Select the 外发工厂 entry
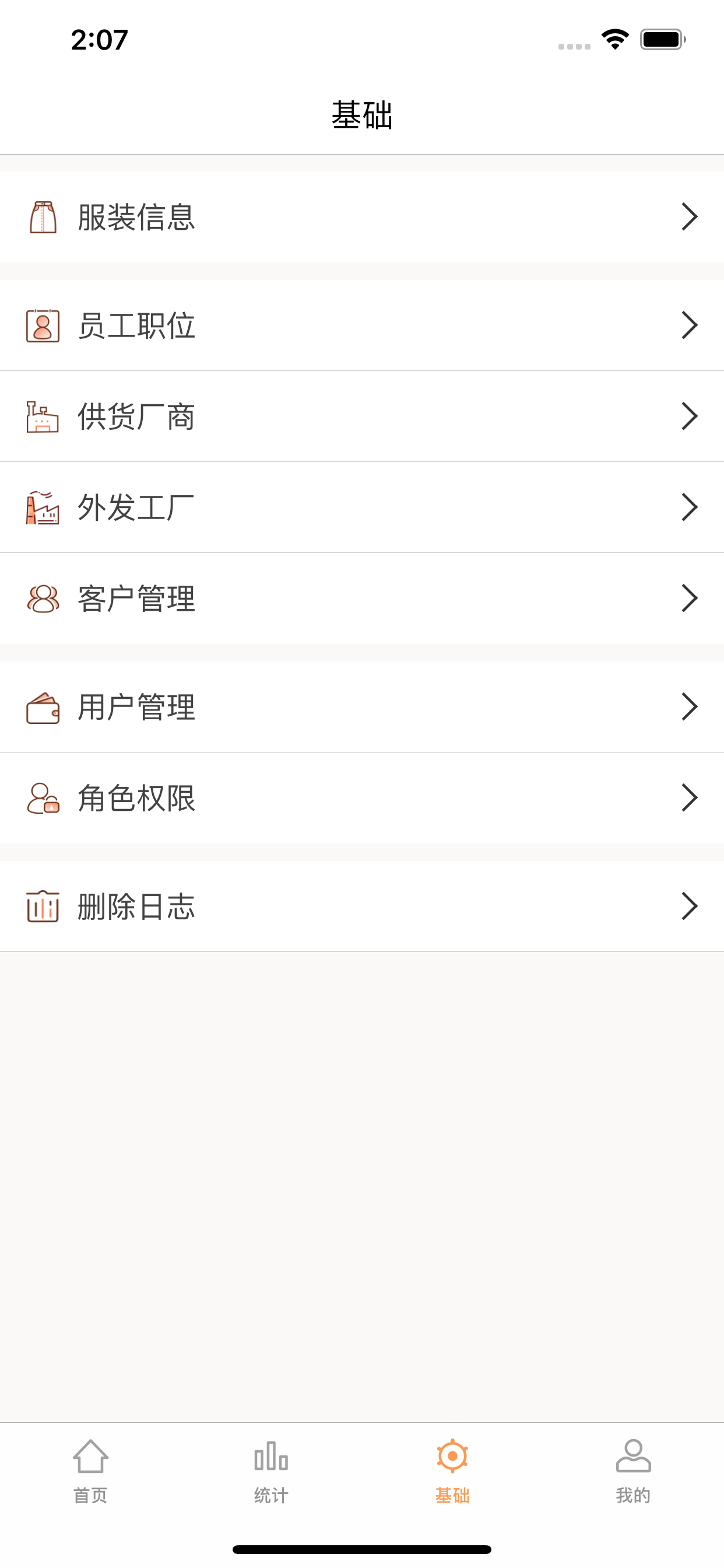The image size is (724, 1568). 362,507
